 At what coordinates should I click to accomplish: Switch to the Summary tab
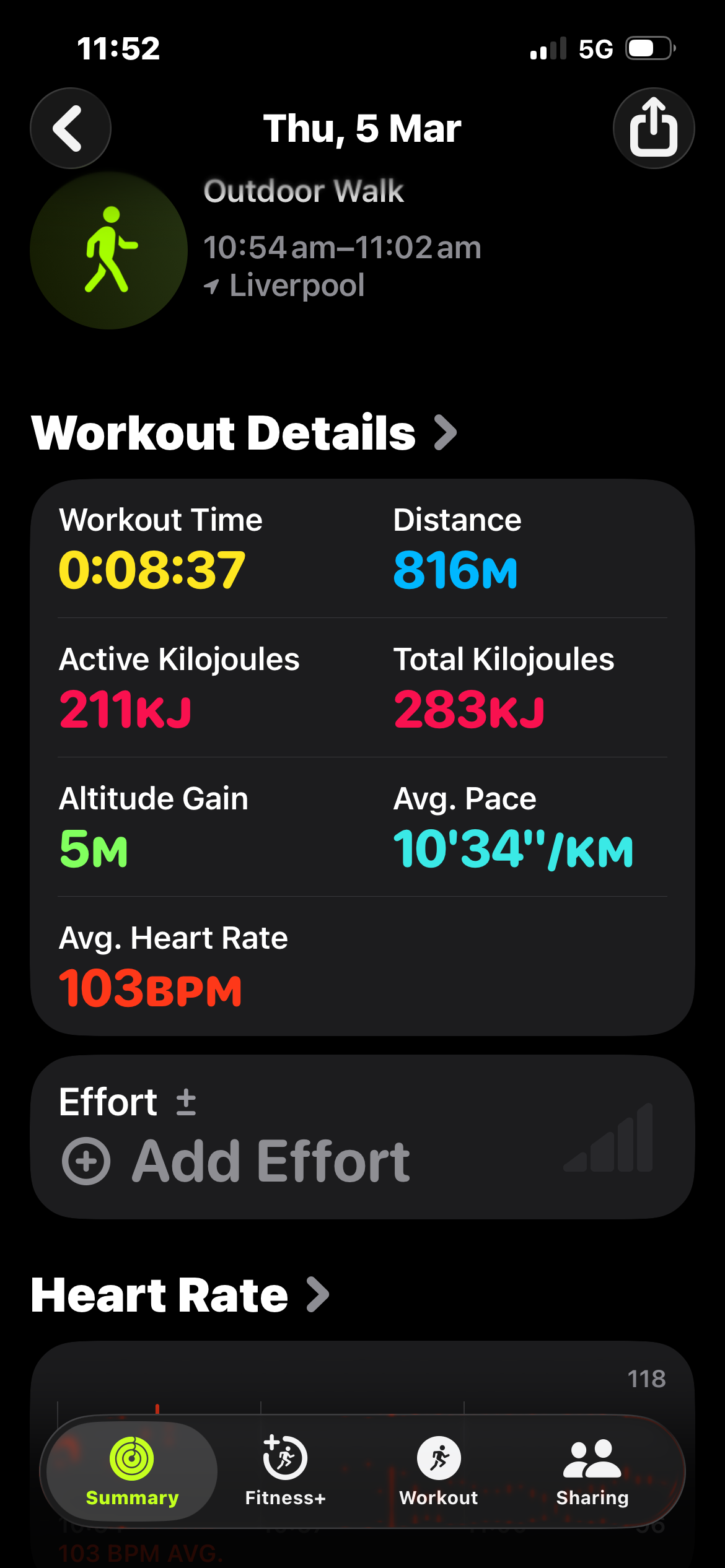click(132, 1471)
